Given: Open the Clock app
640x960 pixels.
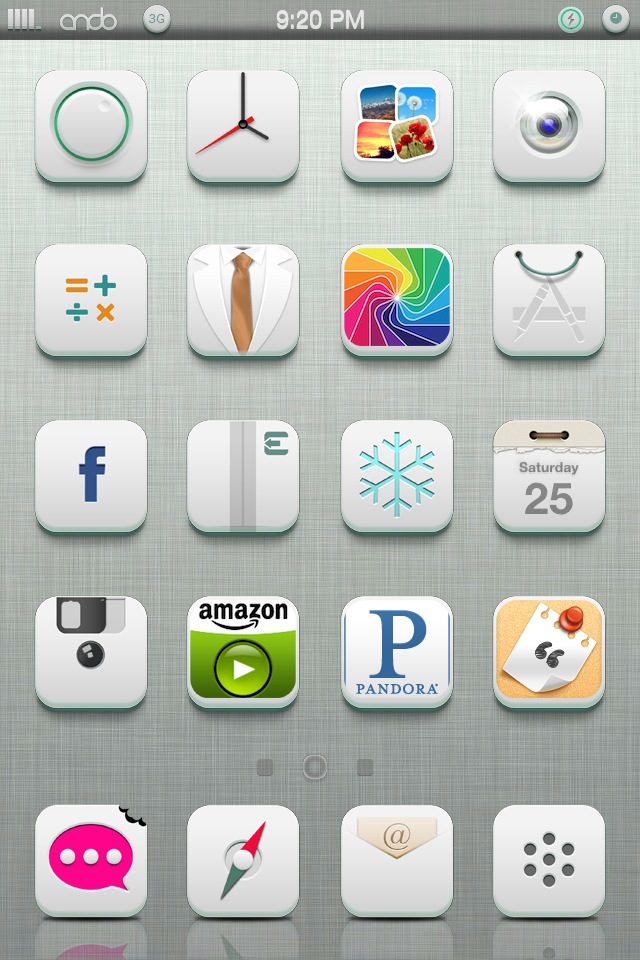Looking at the screenshot, I should 243,126.
